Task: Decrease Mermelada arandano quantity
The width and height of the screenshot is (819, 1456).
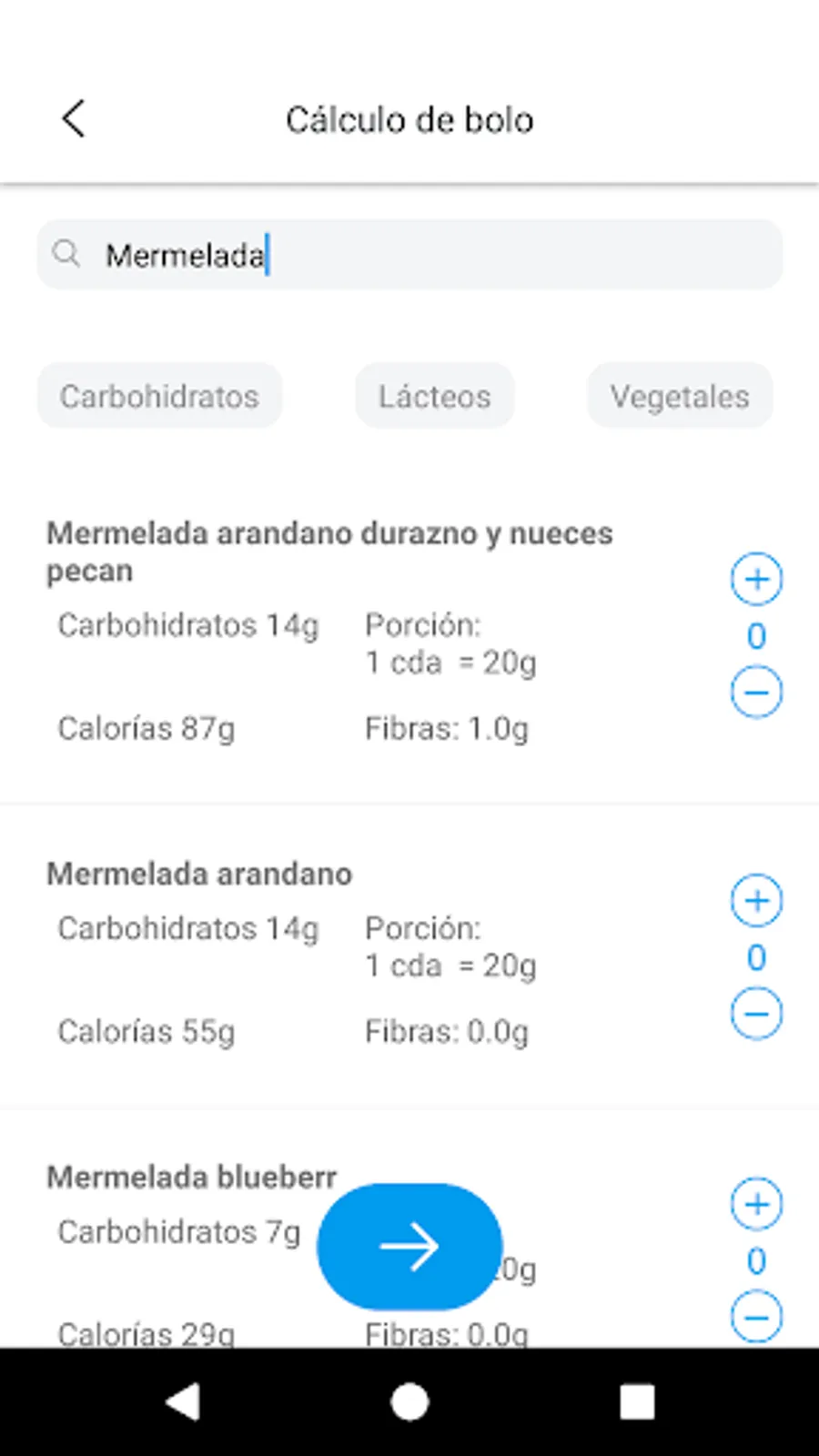Action: pyautogui.click(x=756, y=1014)
